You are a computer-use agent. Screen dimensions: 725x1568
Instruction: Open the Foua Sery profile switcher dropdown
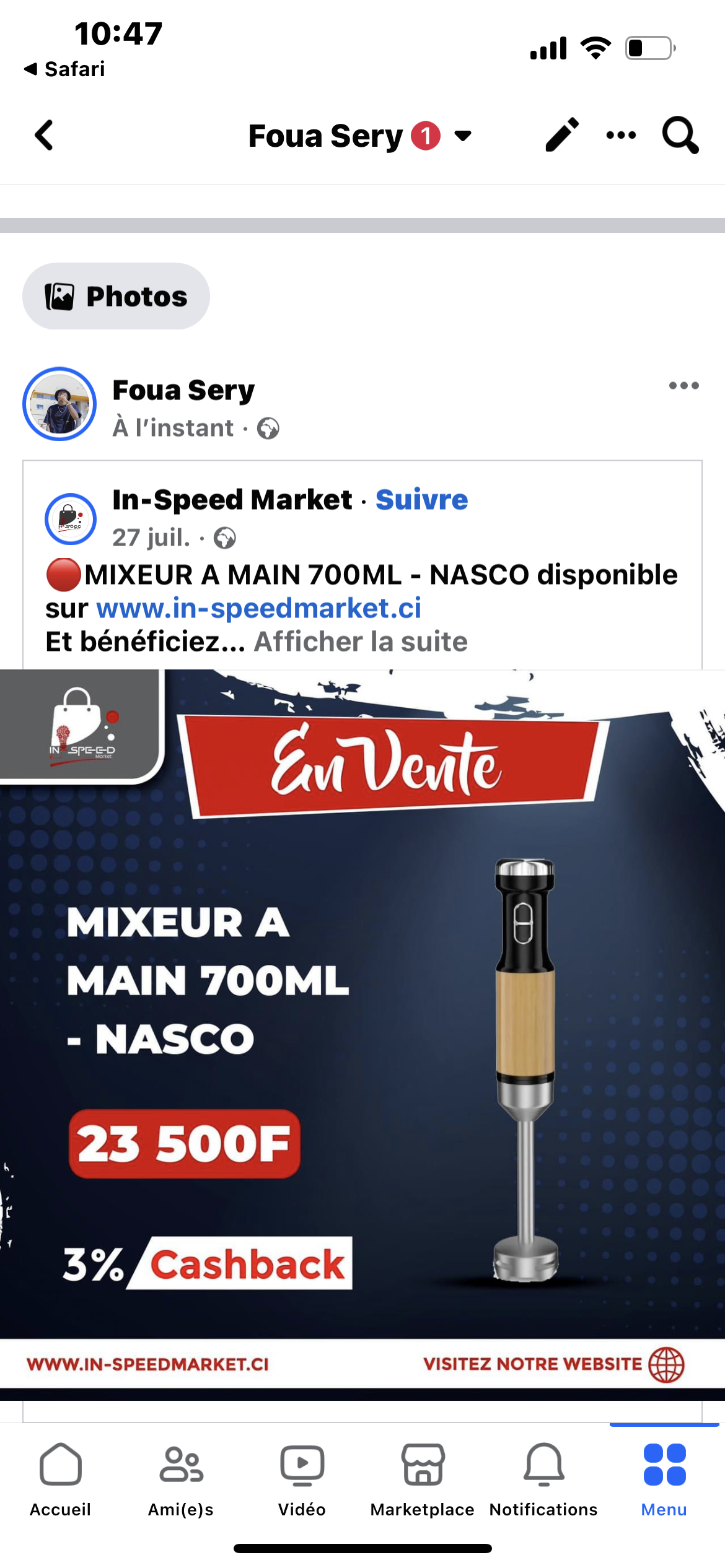[x=462, y=136]
